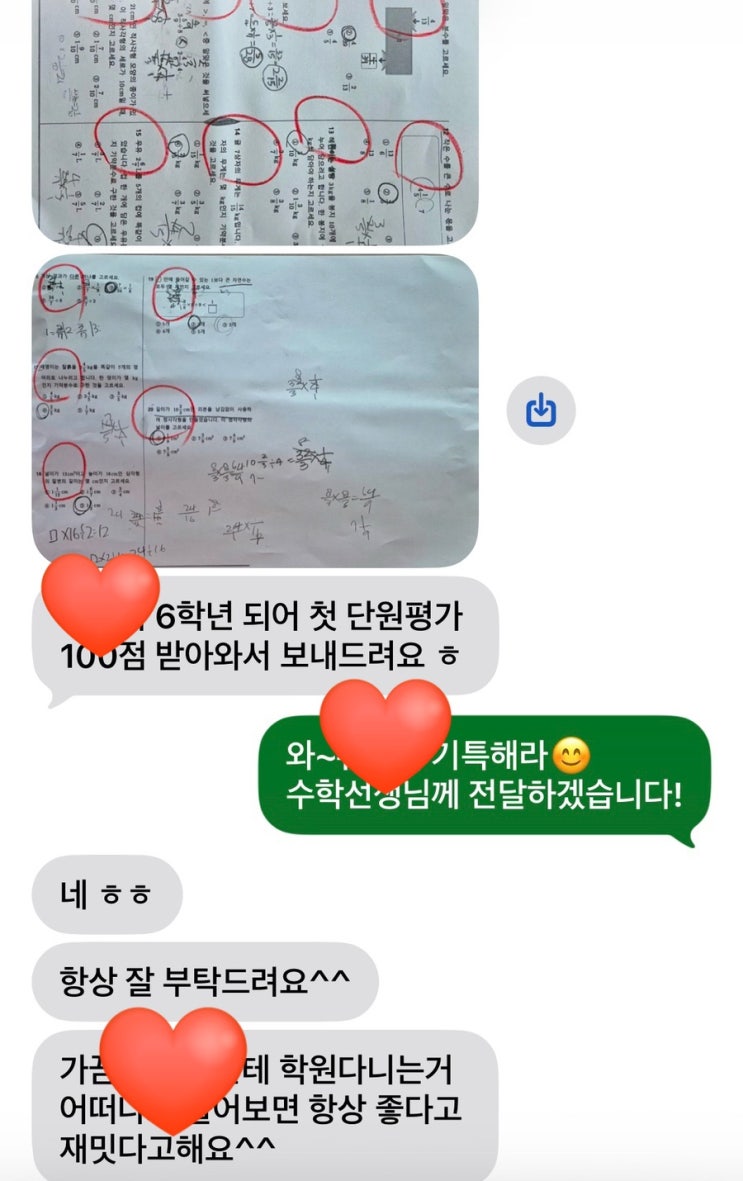743x1181 pixels.
Task: Save the received test paper photos
Action: click(540, 410)
